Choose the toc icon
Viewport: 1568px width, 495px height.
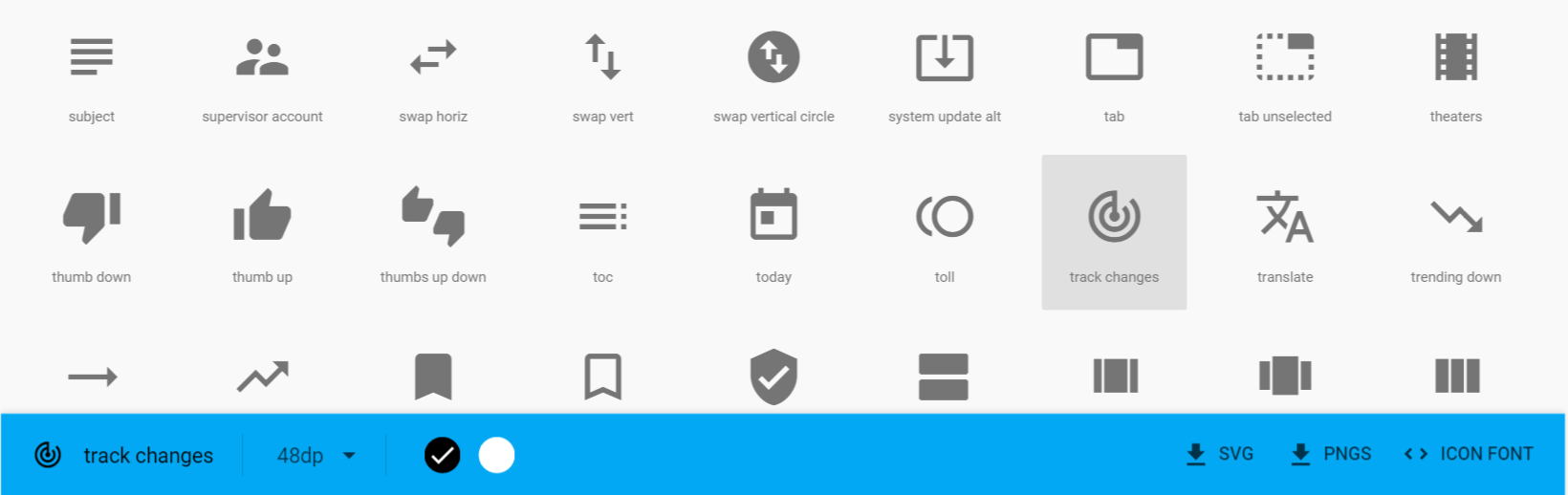pyautogui.click(x=603, y=217)
